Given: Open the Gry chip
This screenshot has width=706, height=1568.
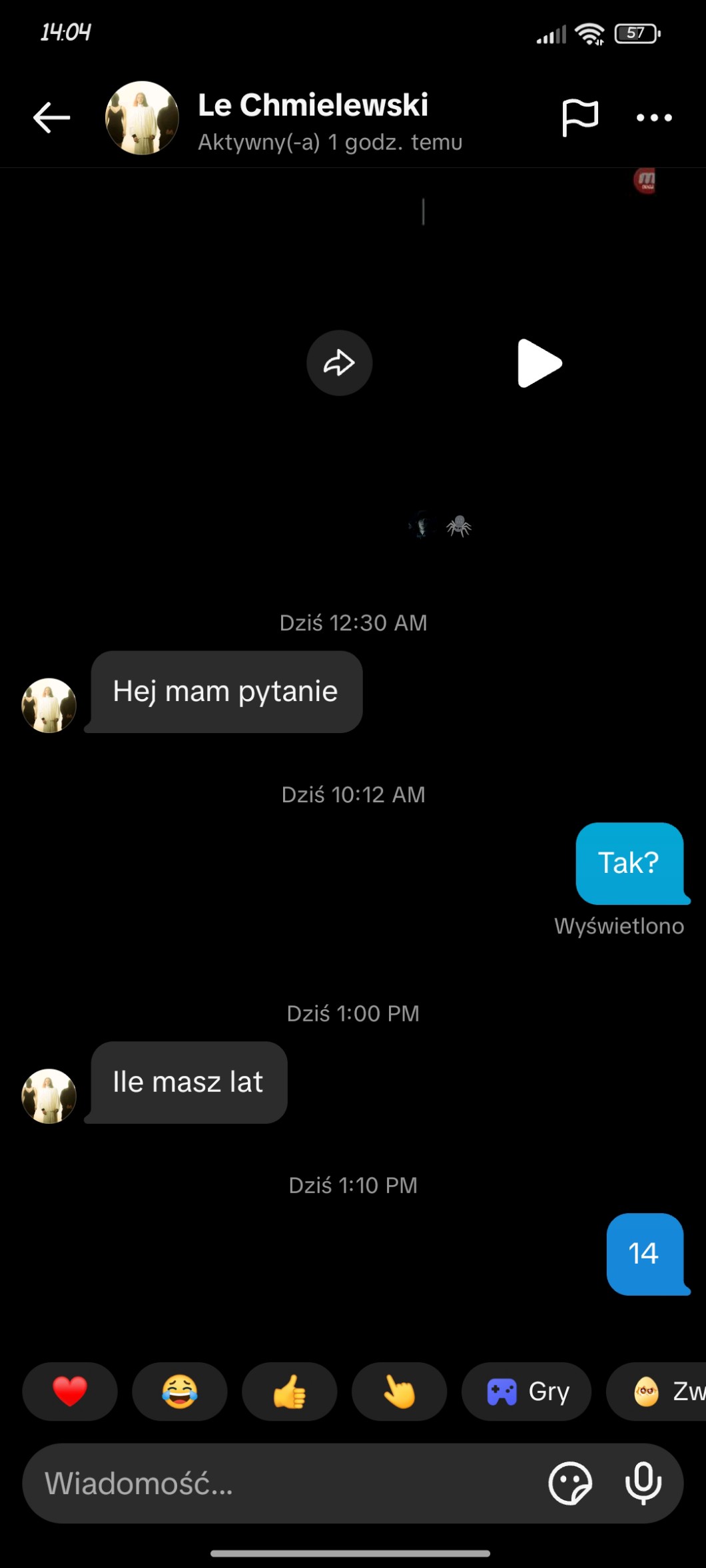Looking at the screenshot, I should (527, 1391).
